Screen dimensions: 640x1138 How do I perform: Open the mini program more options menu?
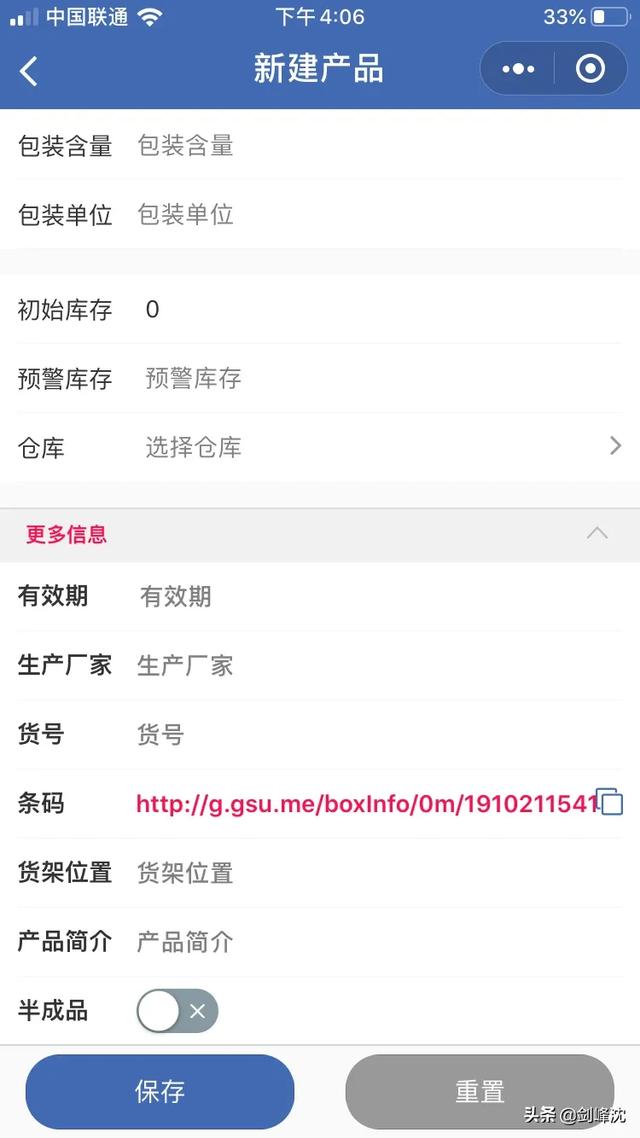pyautogui.click(x=518, y=69)
